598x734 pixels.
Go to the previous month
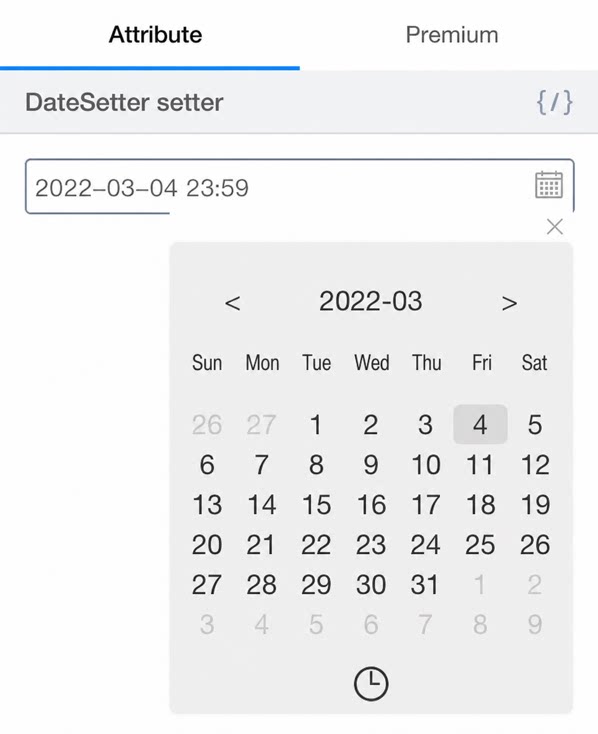[x=233, y=303]
